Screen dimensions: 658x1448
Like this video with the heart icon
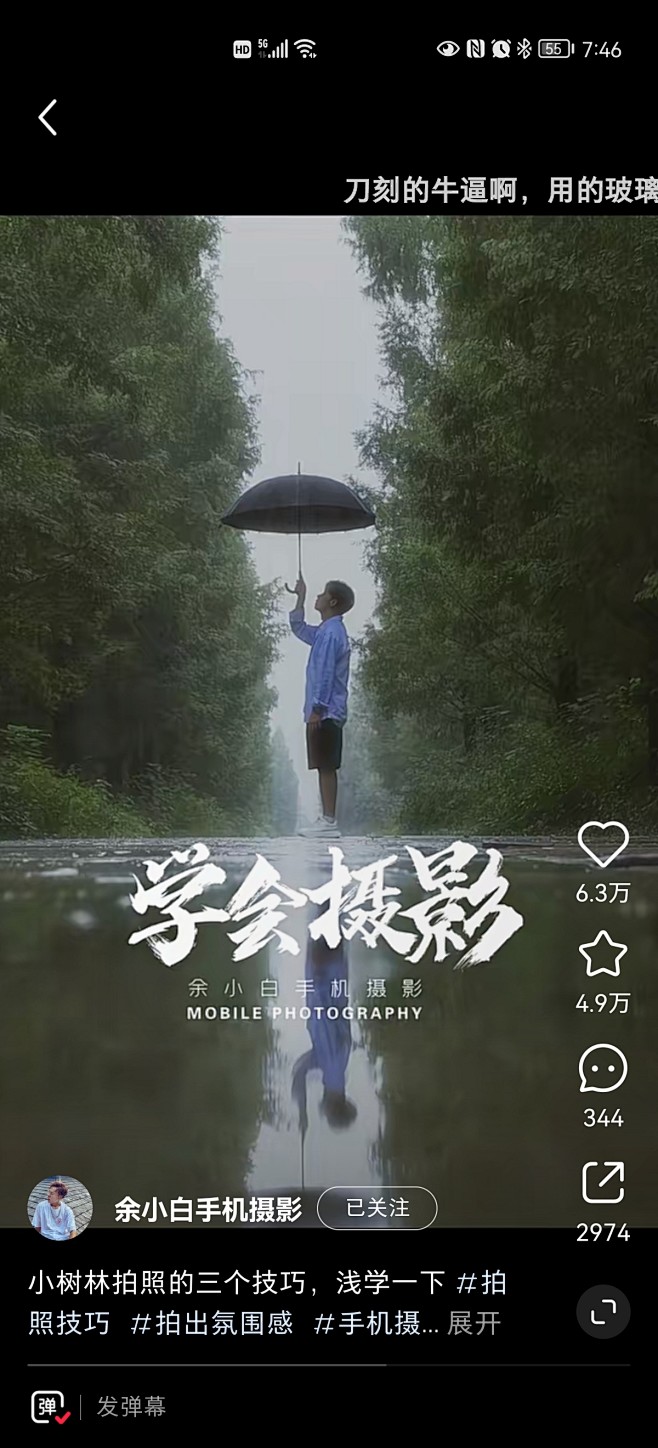tap(603, 845)
